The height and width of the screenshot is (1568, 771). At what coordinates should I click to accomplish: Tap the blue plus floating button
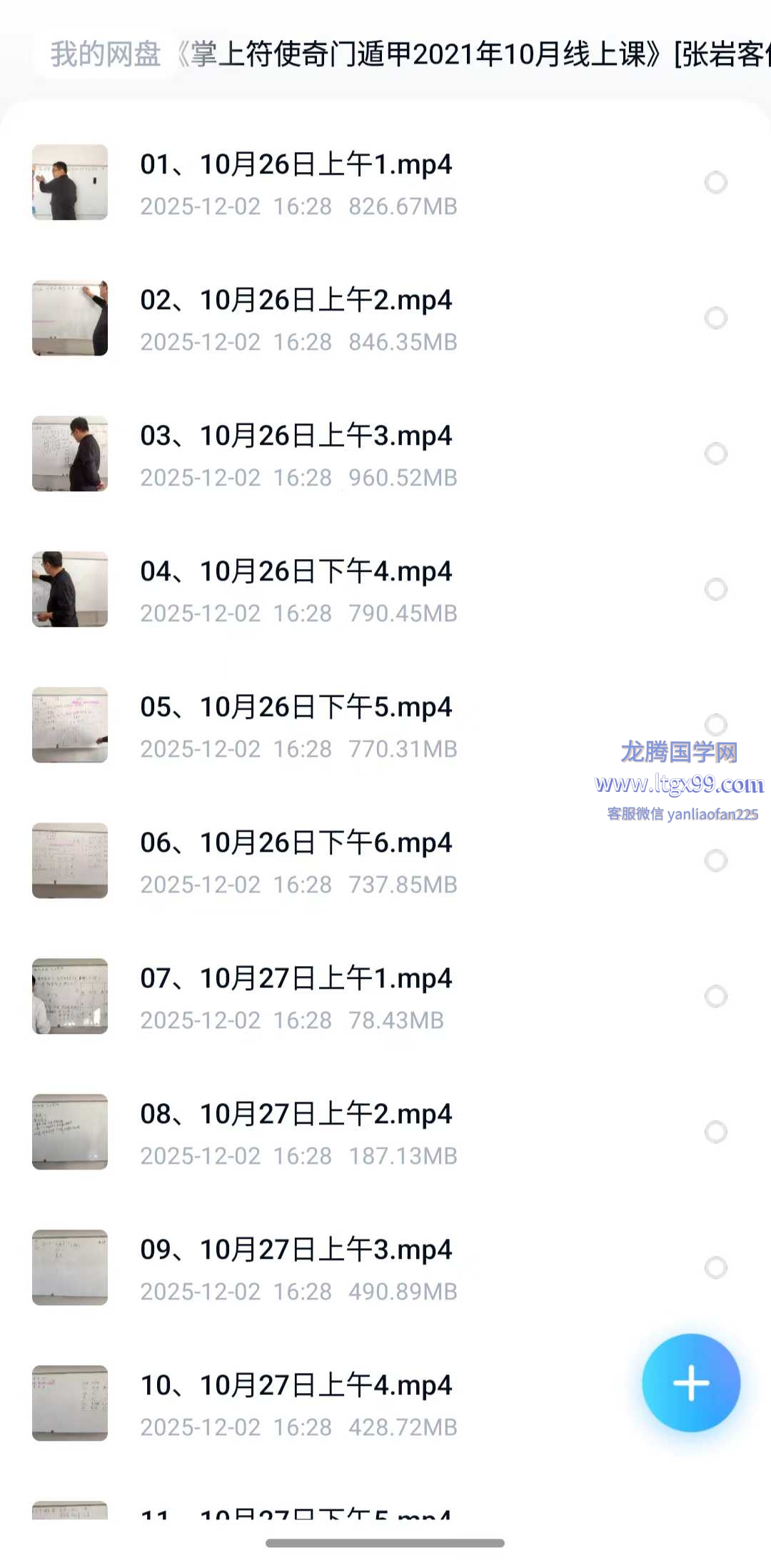pos(691,1382)
